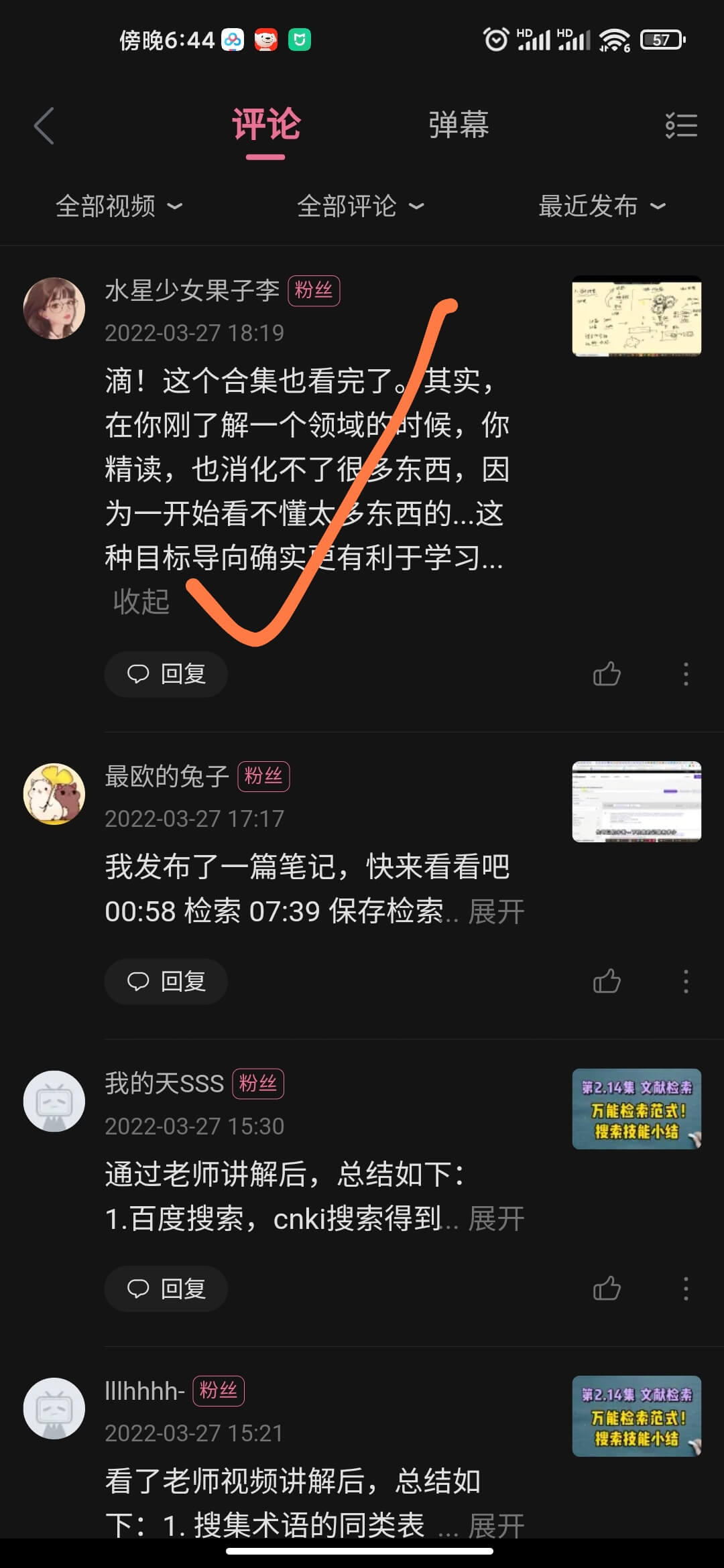Reply to 水星少女果子李's comment

point(166,674)
